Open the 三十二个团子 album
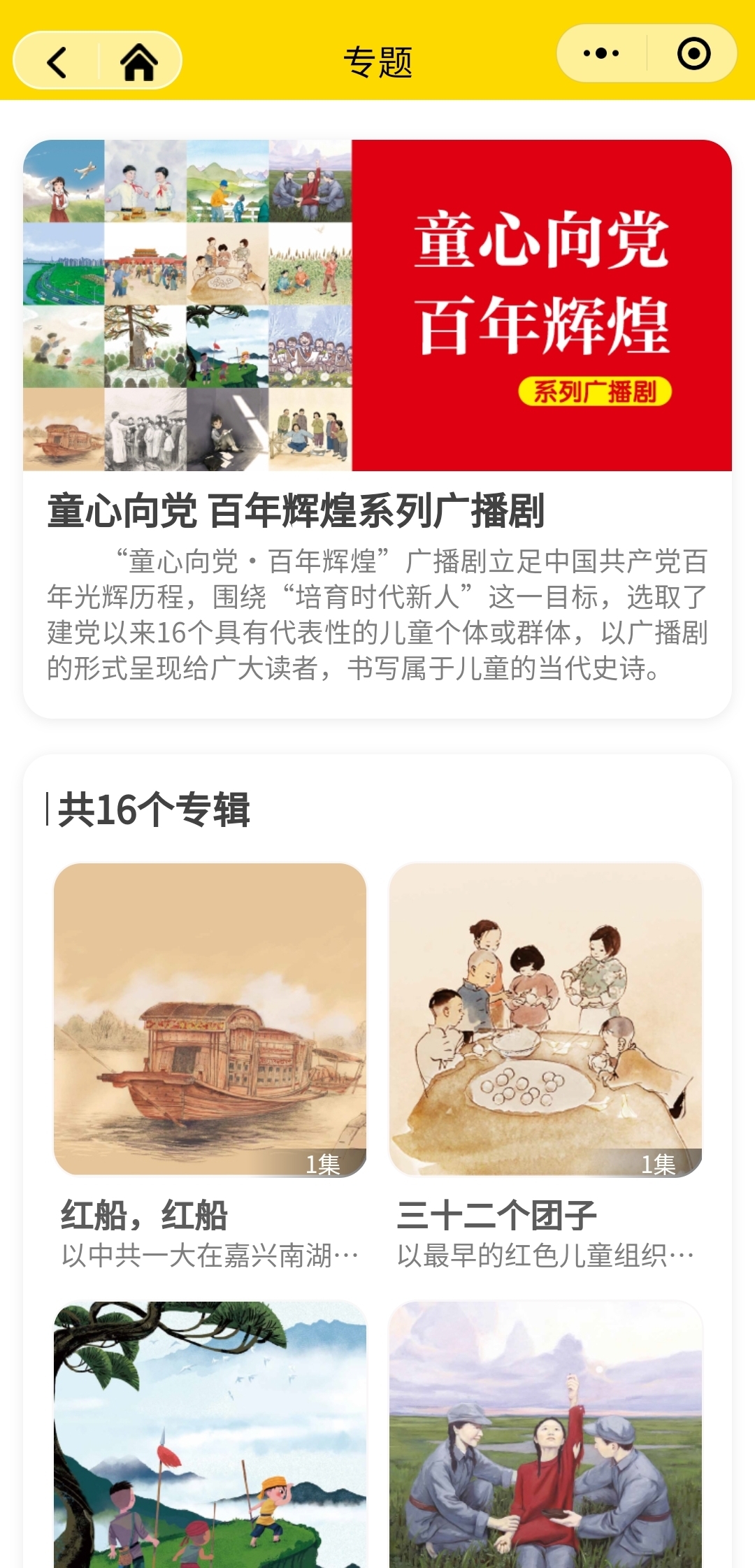The height and width of the screenshot is (1568, 755). (x=545, y=1020)
